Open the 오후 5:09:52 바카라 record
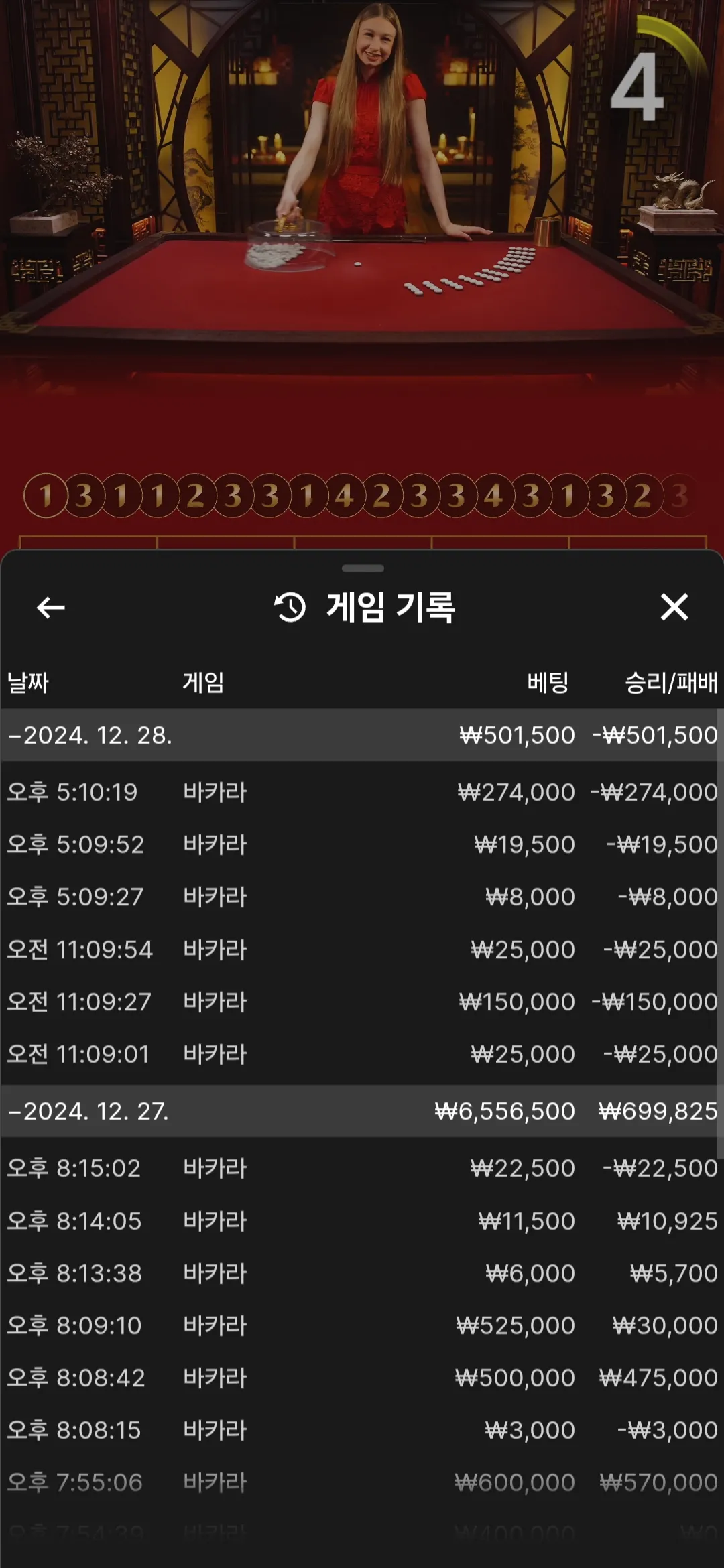 click(362, 844)
